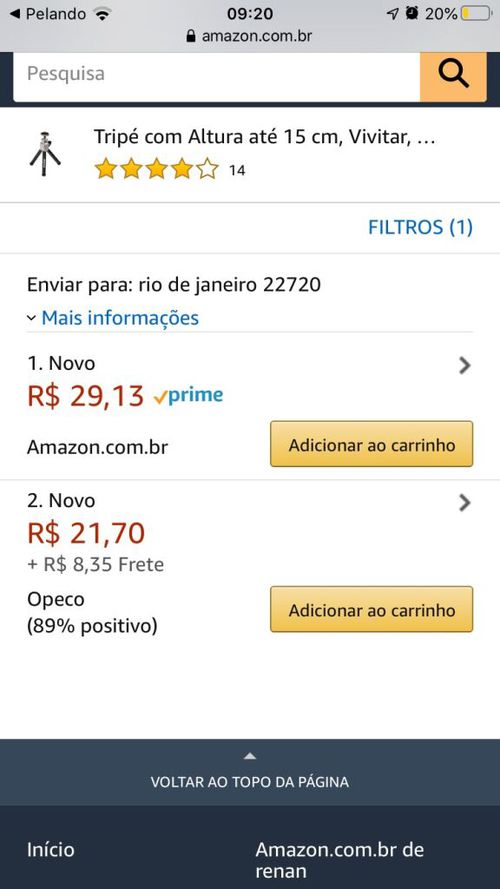The height and width of the screenshot is (889, 500).
Task: Open details chevron for offer 2. Novo
Action: [x=465, y=502]
